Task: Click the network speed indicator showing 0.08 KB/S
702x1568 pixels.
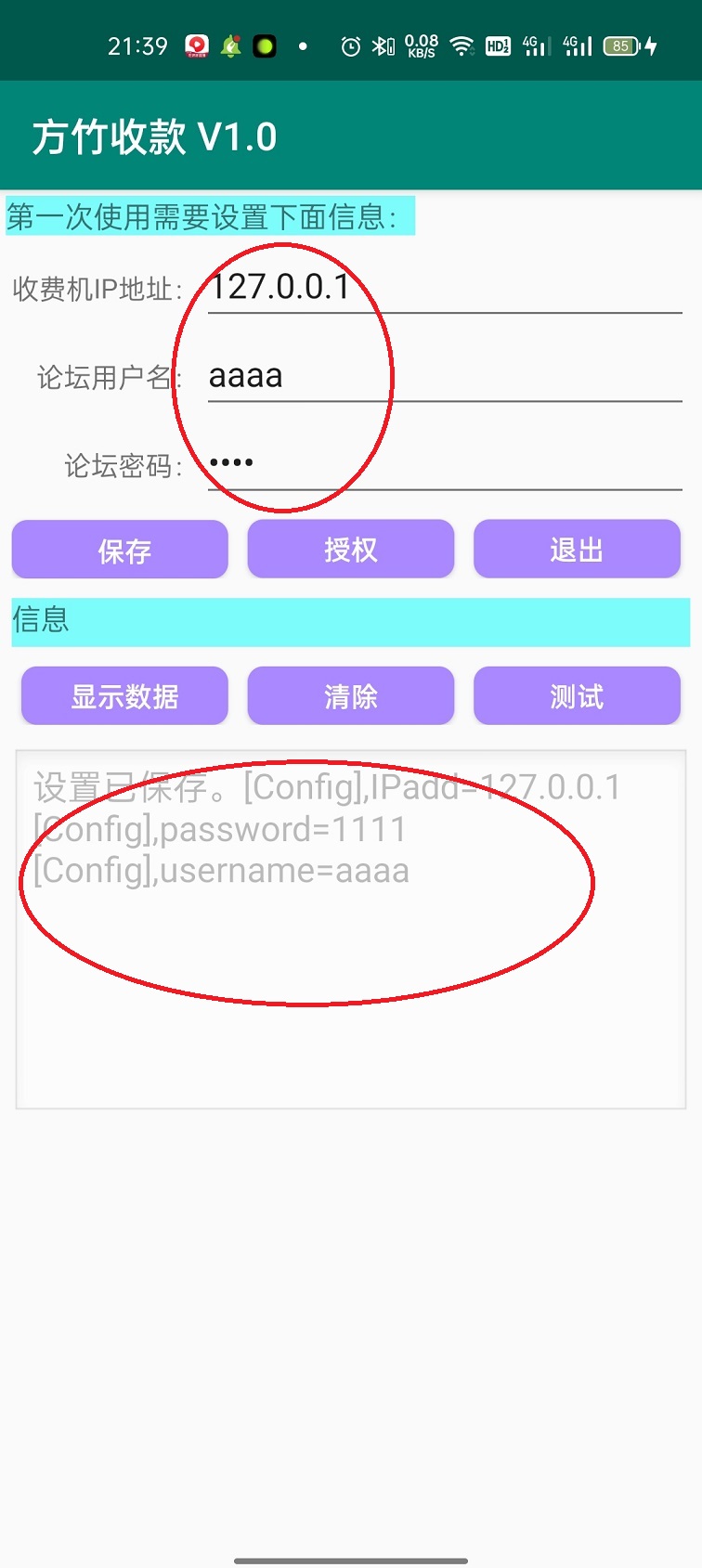Action: tap(420, 45)
